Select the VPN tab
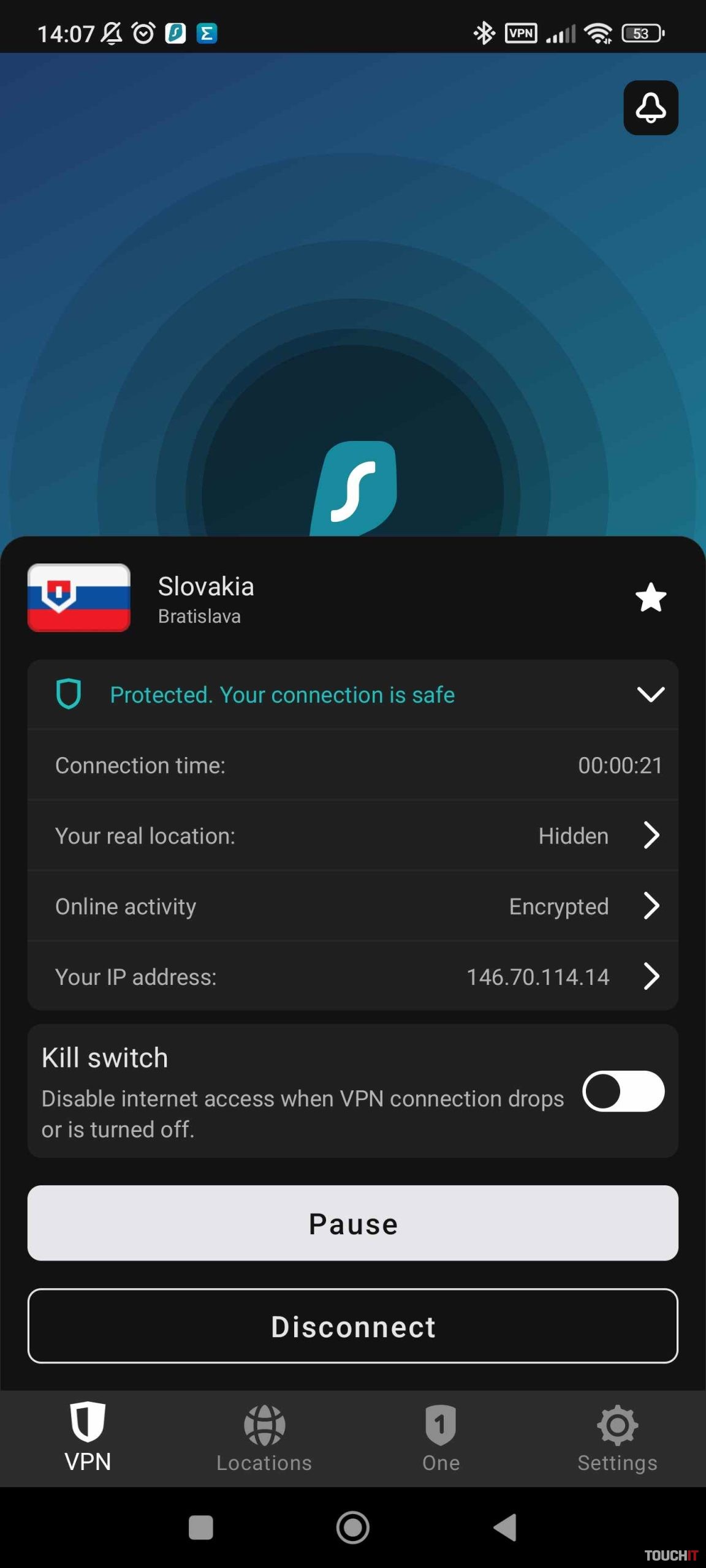Image resolution: width=706 pixels, height=1568 pixels. 88,1438
